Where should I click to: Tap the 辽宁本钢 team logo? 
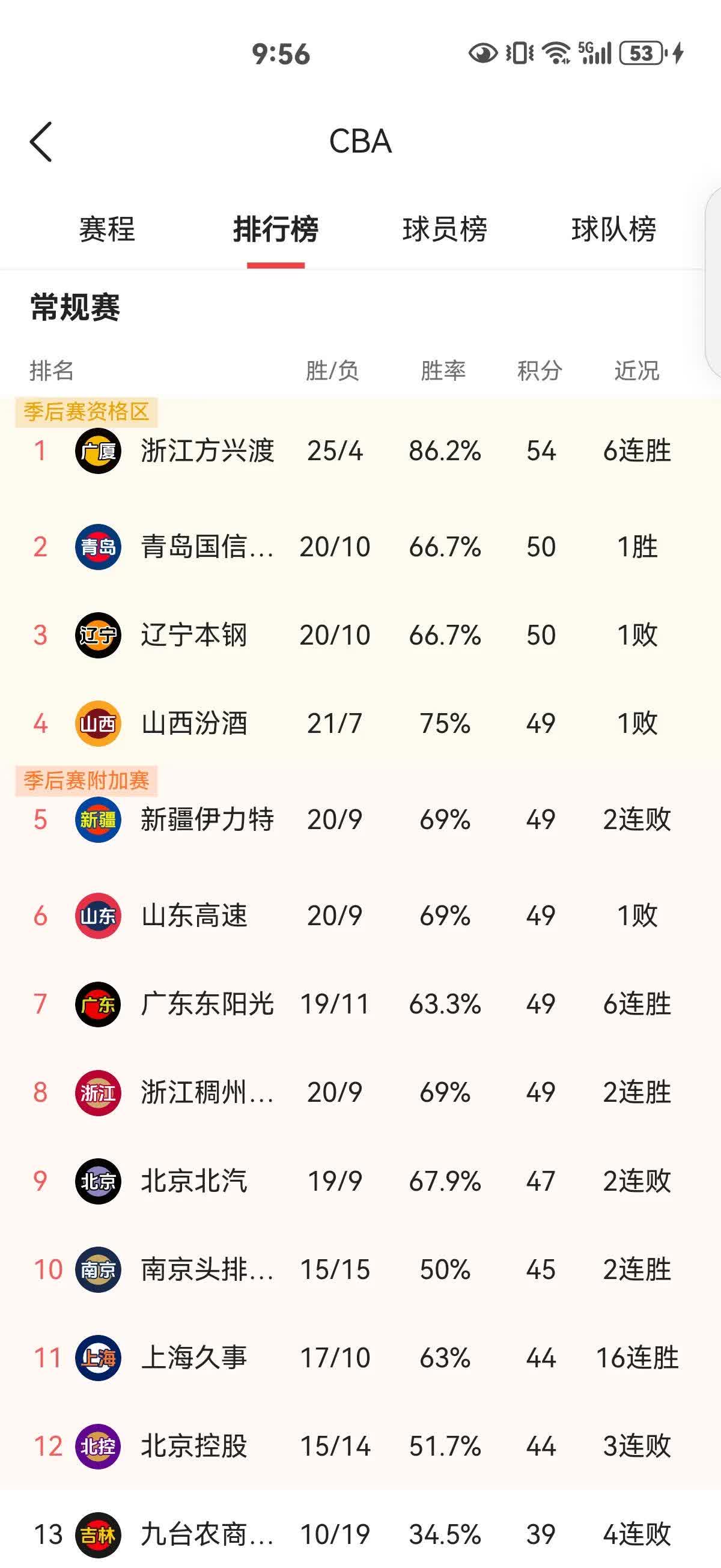point(99,634)
